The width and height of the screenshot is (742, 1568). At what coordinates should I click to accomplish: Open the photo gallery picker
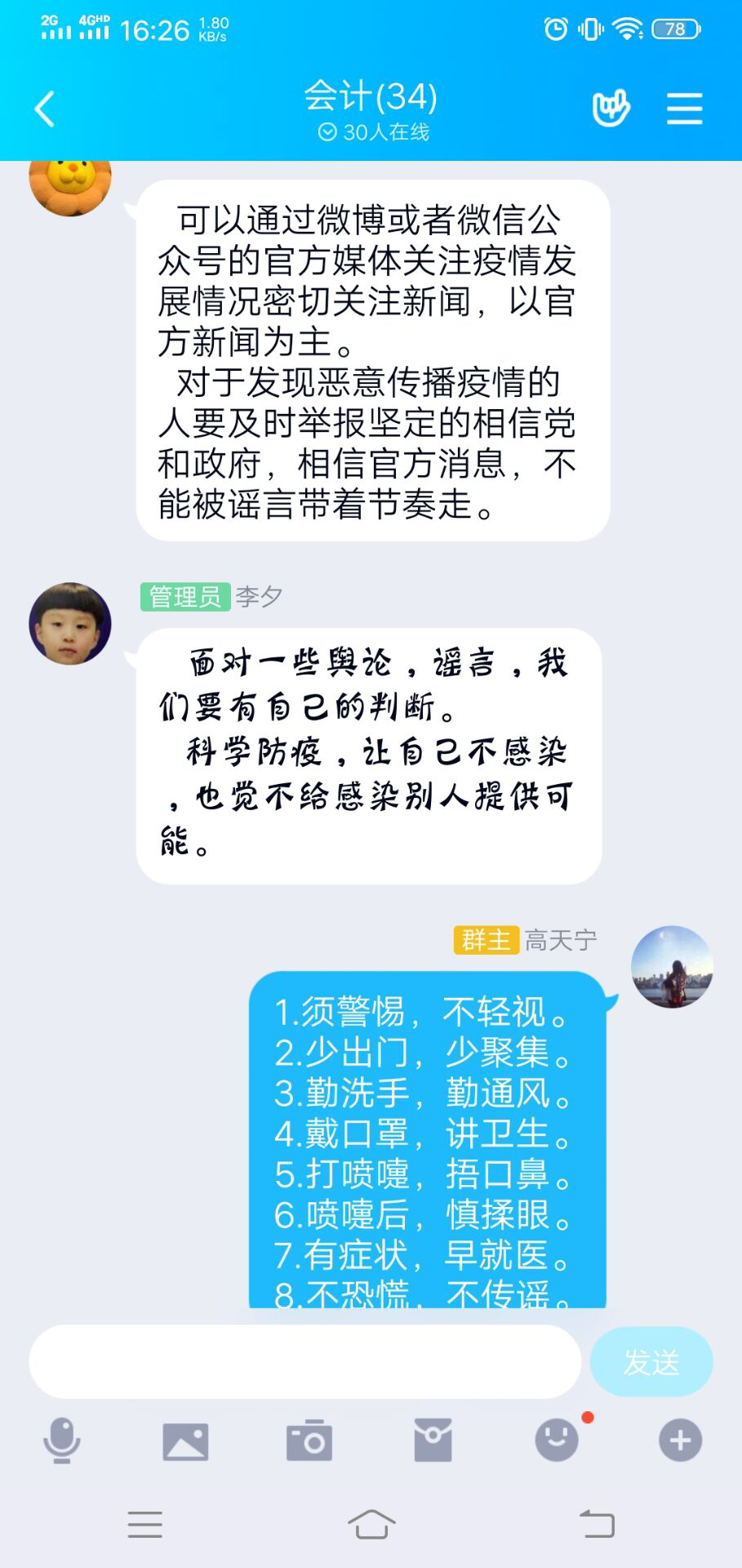tap(185, 1441)
